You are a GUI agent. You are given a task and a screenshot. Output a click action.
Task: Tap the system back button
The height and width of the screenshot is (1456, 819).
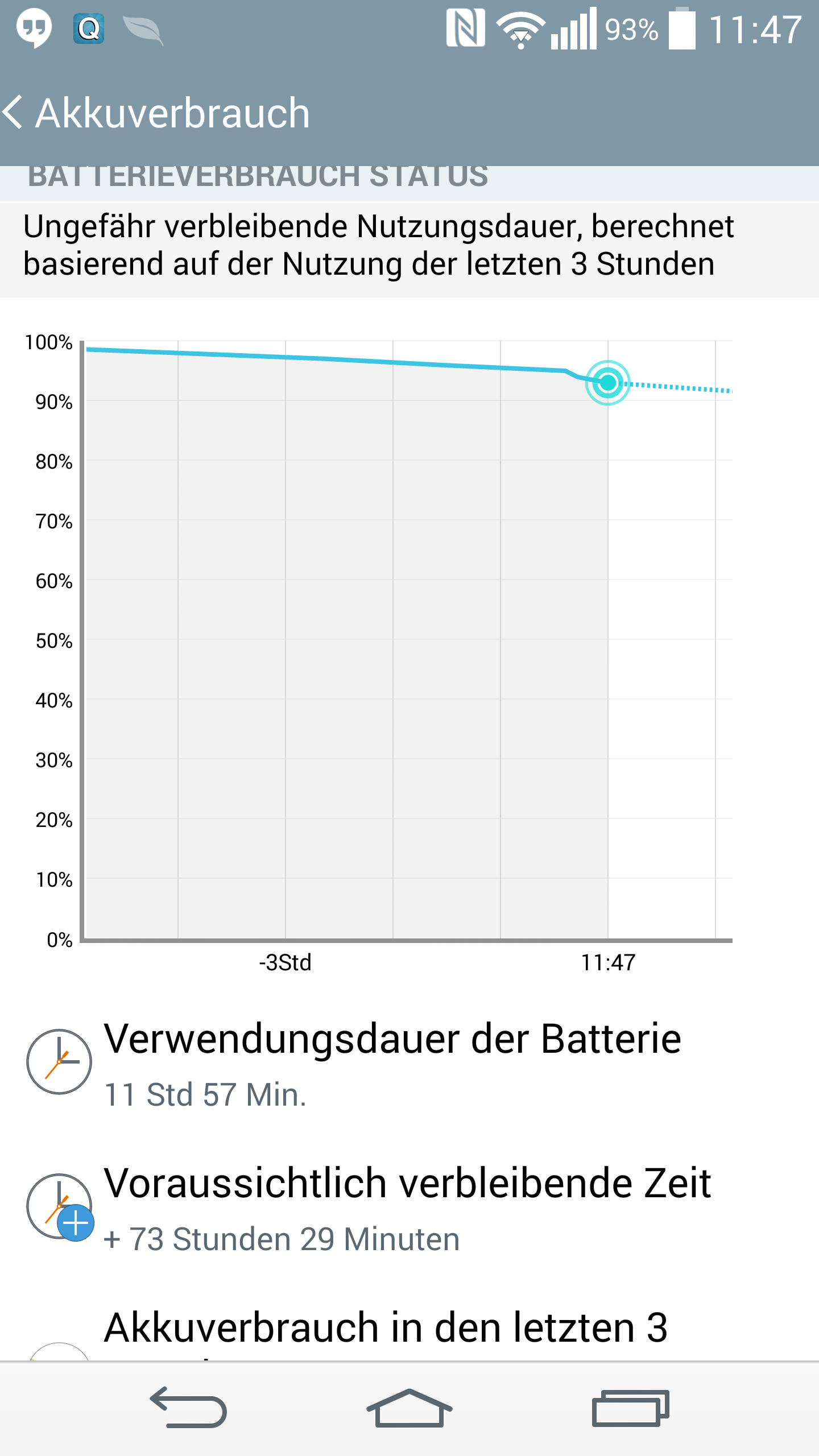tap(188, 1408)
